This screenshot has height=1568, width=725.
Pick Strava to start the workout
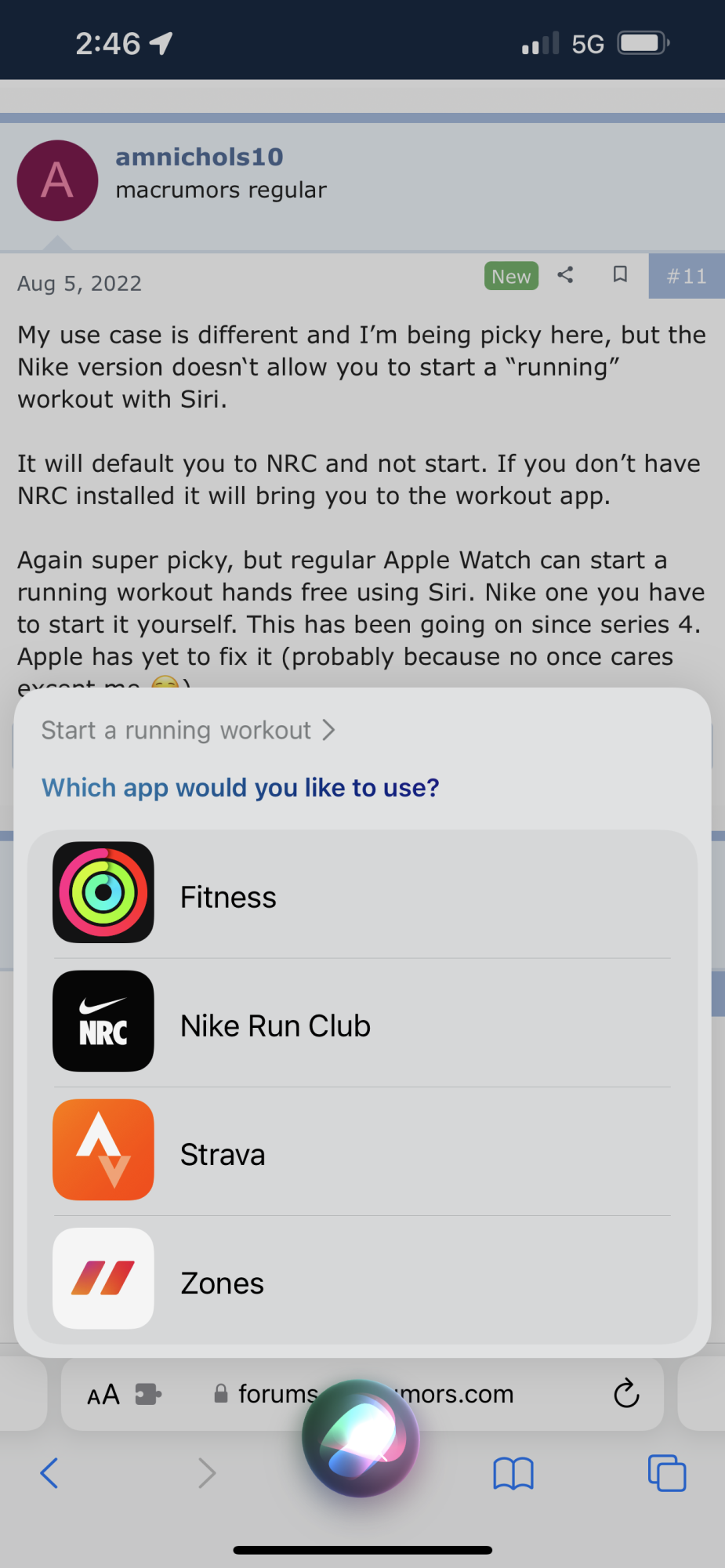pos(361,1152)
